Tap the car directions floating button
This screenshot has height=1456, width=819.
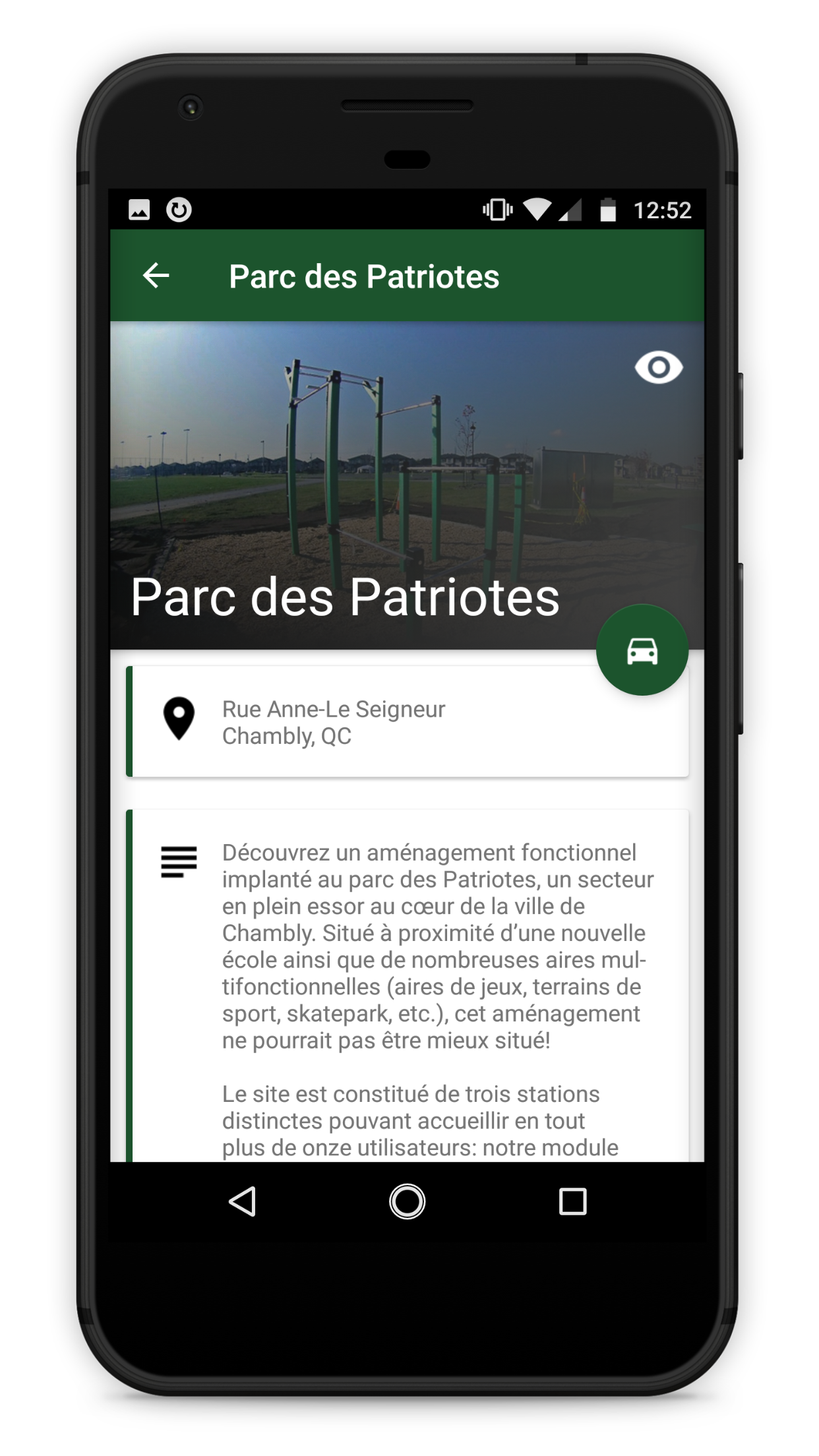642,650
